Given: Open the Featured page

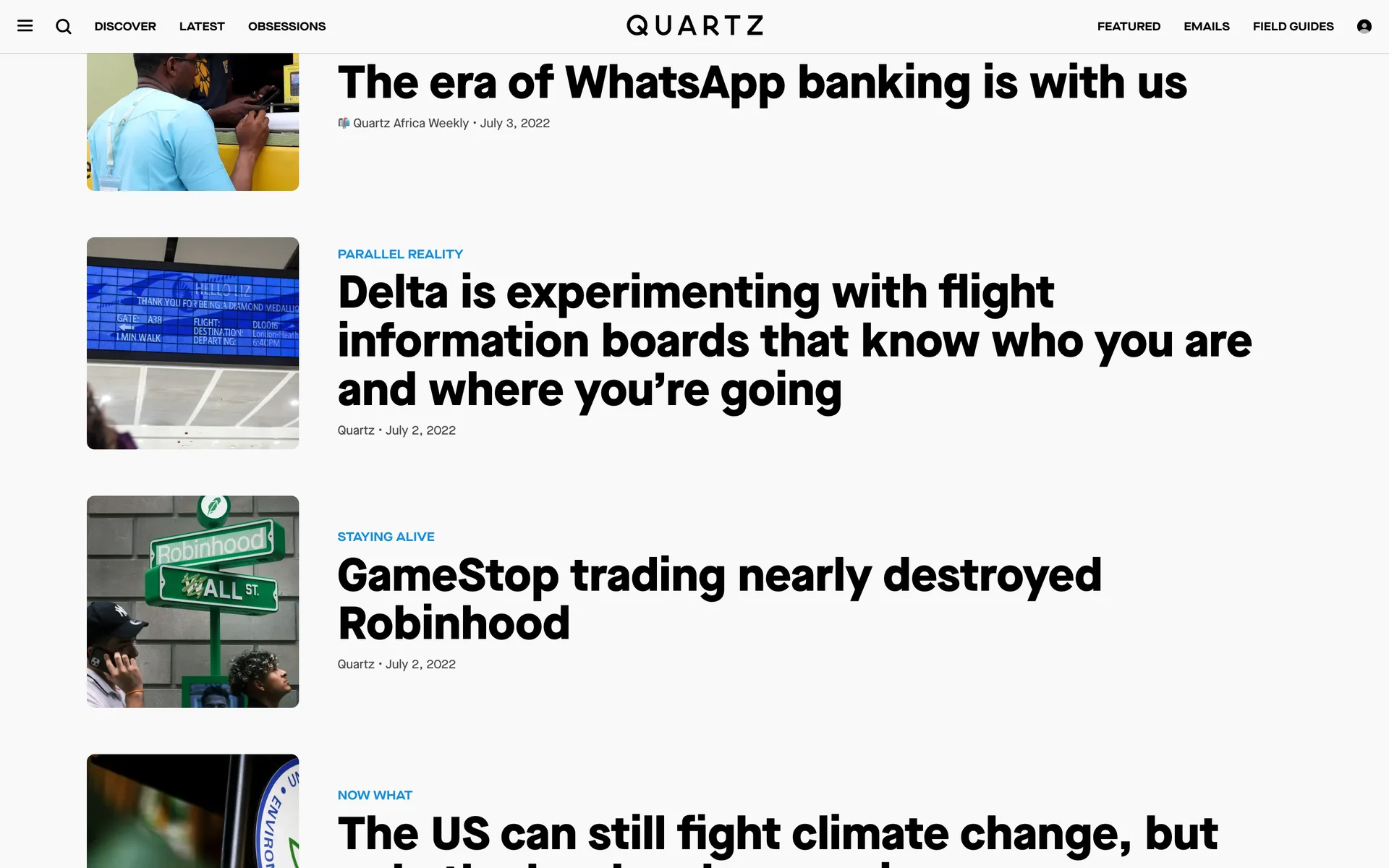Looking at the screenshot, I should pos(1129,26).
